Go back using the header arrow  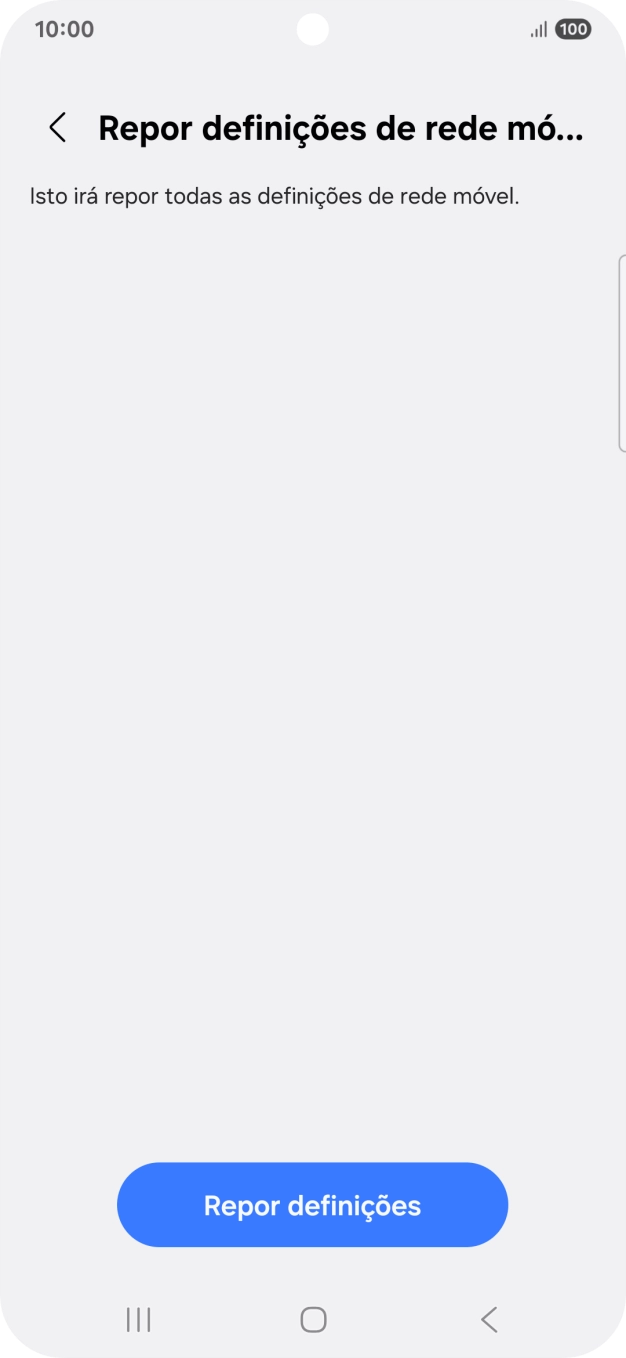click(x=58, y=128)
